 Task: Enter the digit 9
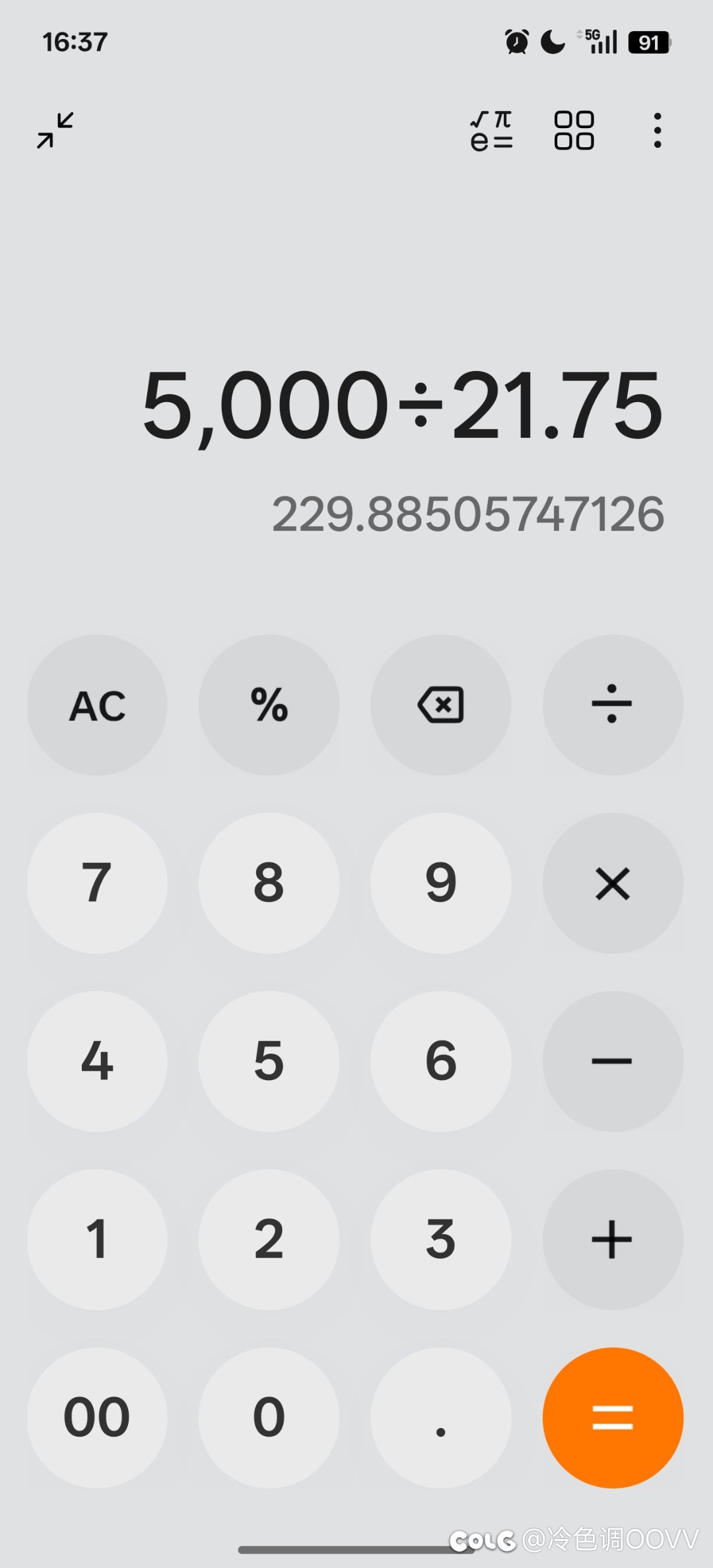coord(441,883)
